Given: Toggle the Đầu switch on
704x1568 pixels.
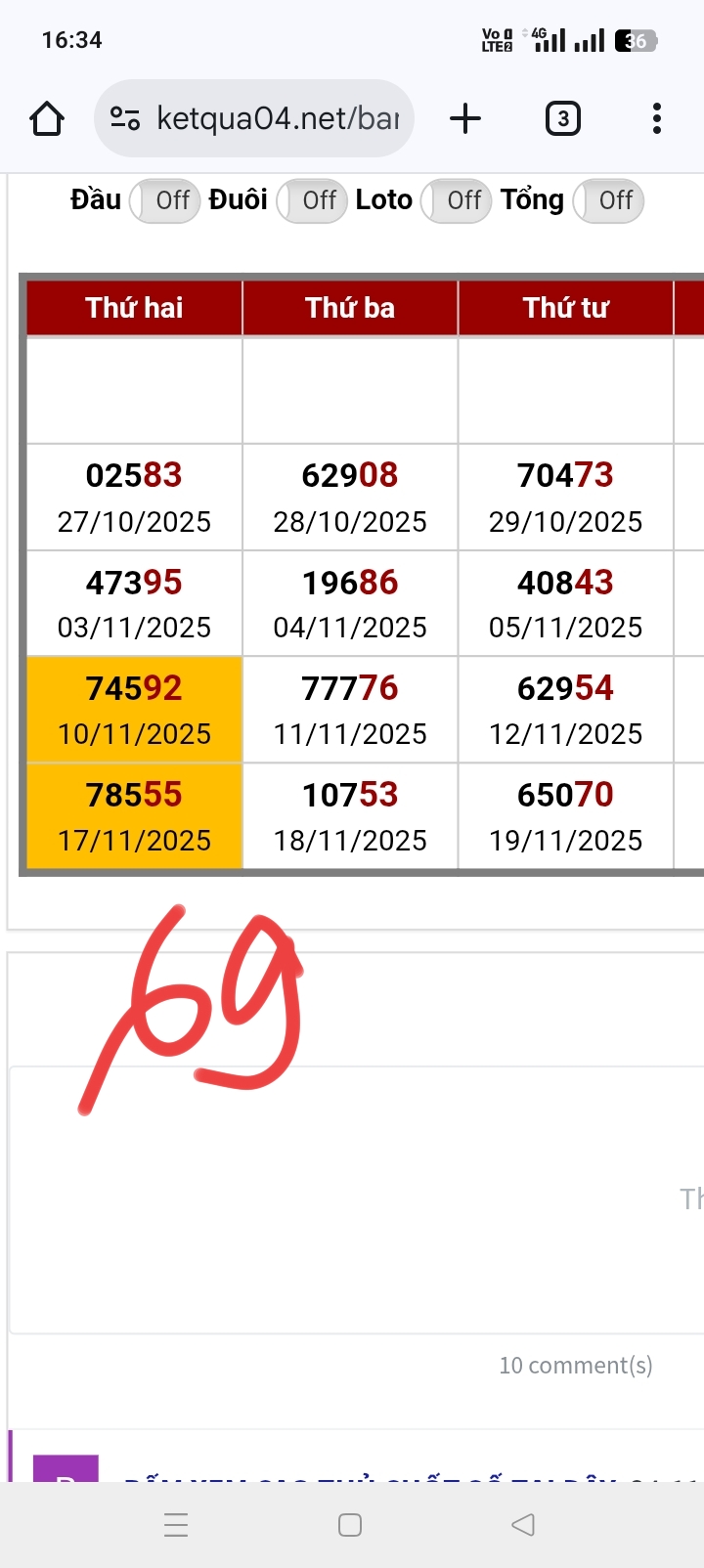Looking at the screenshot, I should (x=164, y=200).
